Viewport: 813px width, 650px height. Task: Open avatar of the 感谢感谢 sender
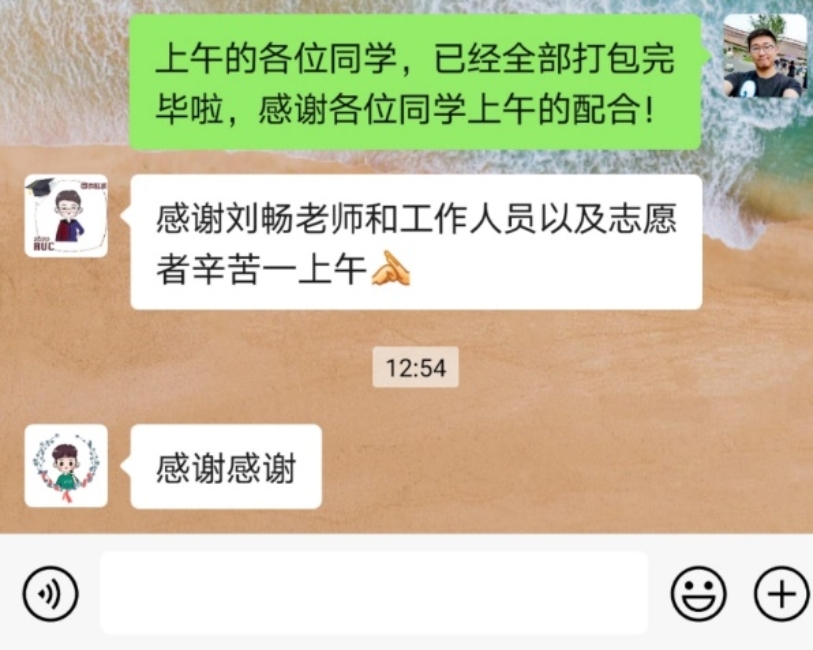coord(66,466)
